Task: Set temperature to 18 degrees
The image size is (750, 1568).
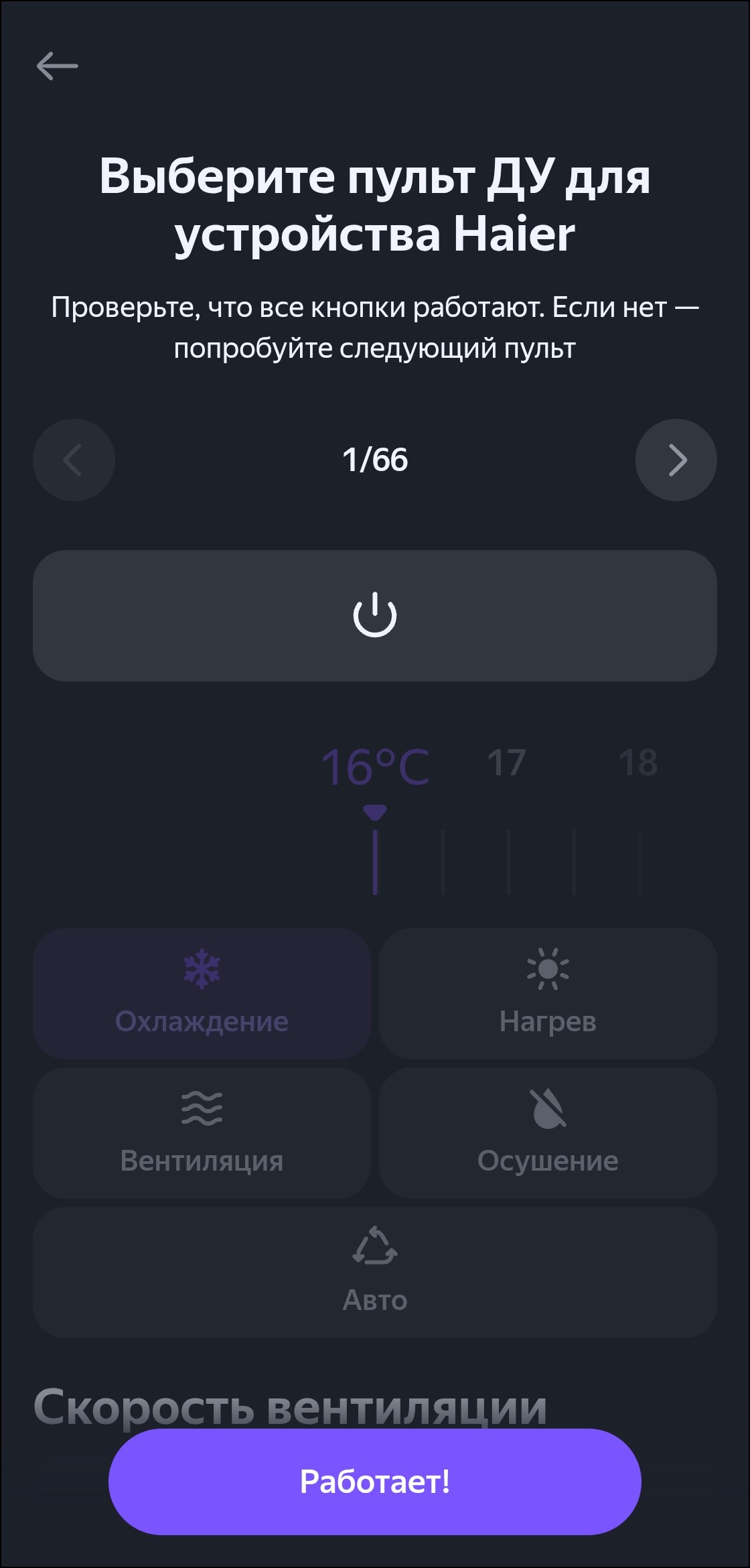Action: [x=638, y=764]
